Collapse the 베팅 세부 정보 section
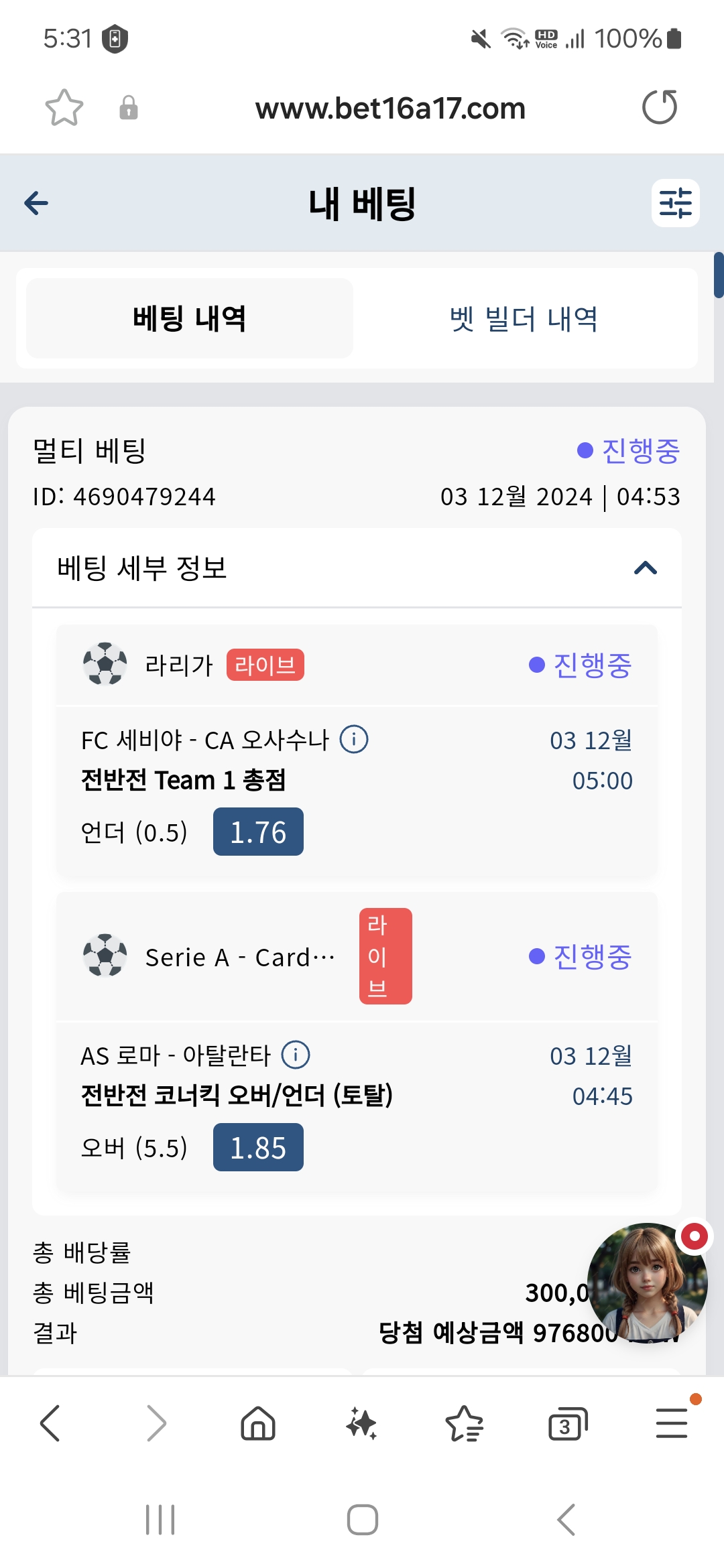 point(645,568)
